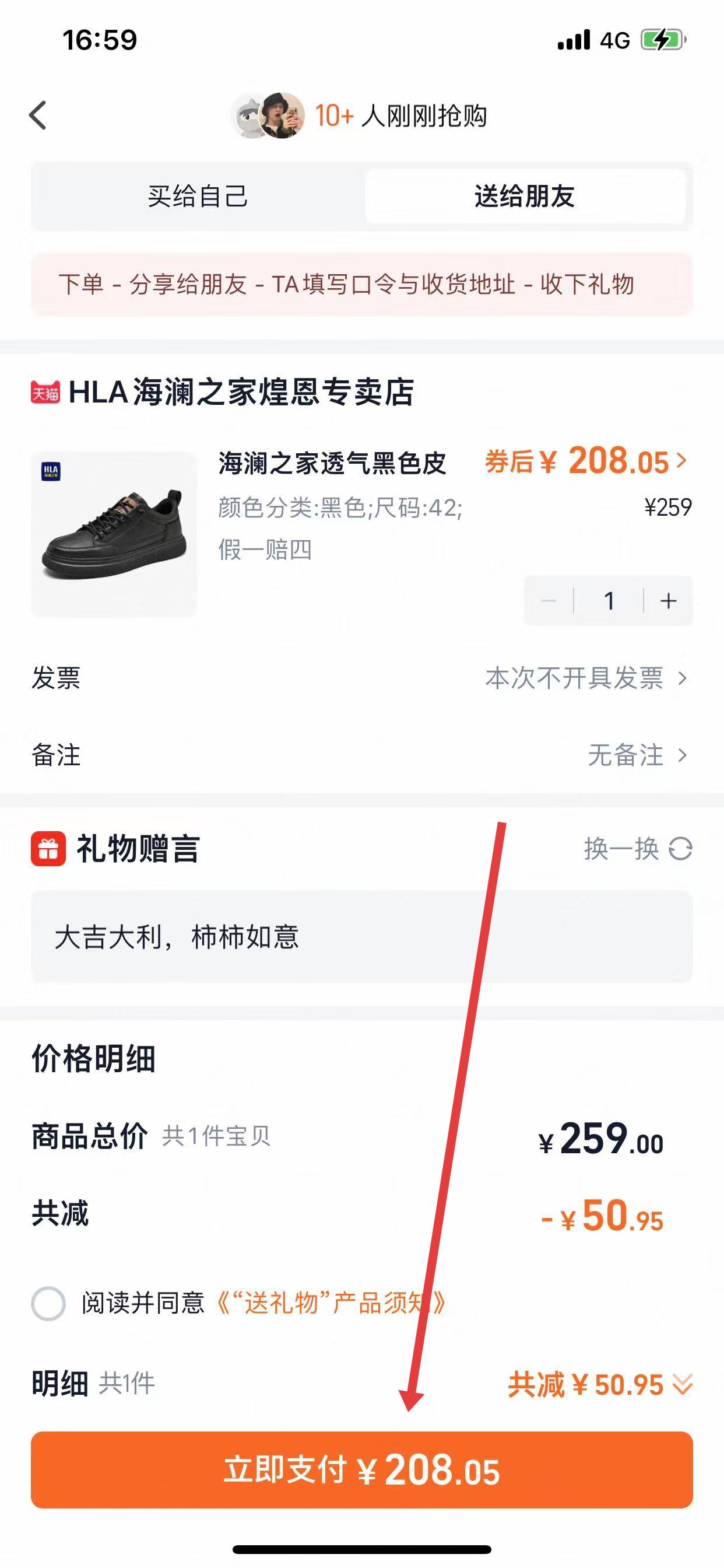Screen dimensions: 724x1568
Task: Decrease the quantity with the minus button
Action: 548,601
